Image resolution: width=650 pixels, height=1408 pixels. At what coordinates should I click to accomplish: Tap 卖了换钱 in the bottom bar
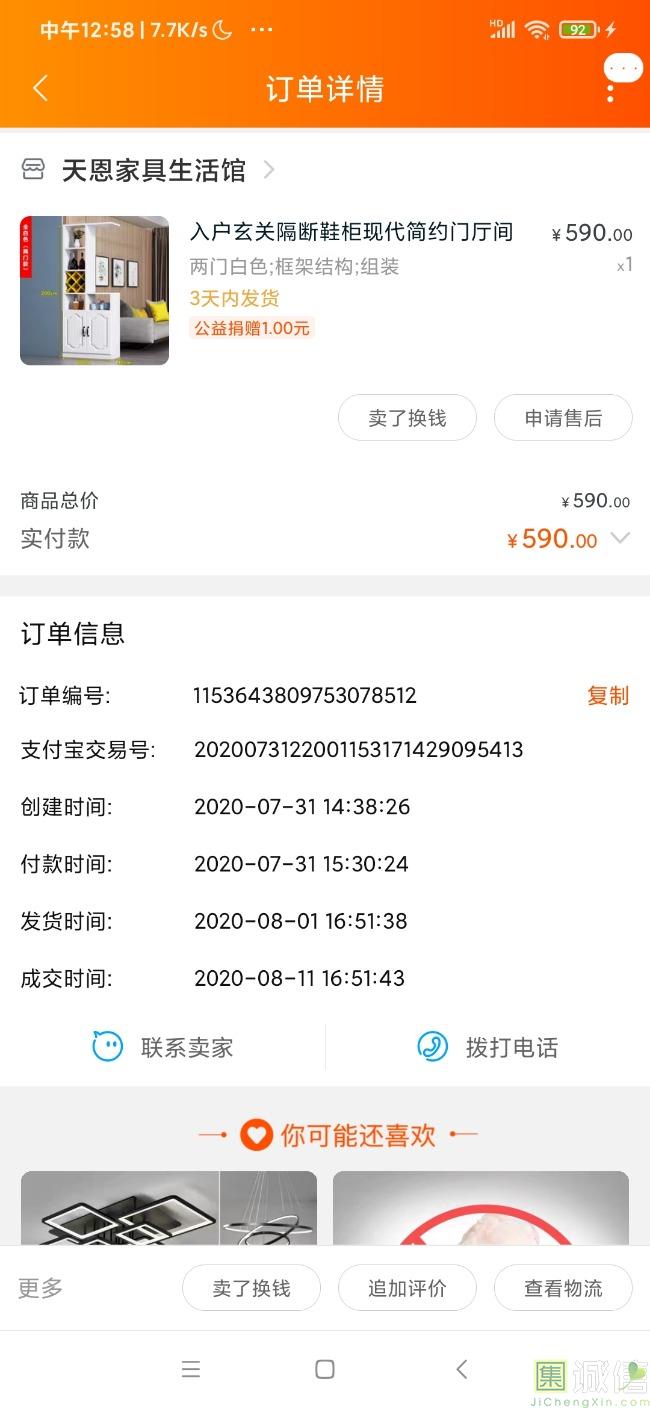pos(251,1288)
